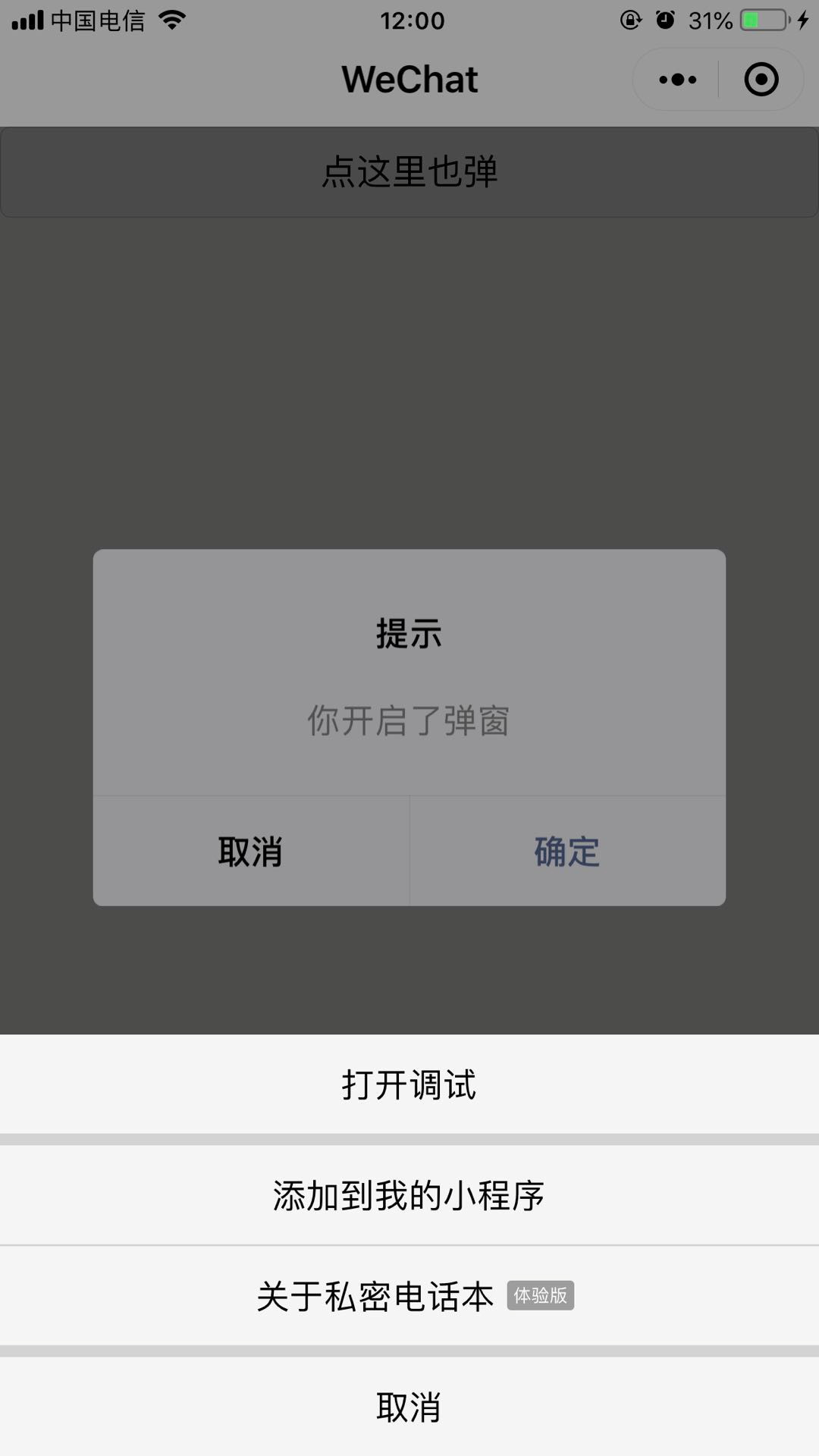819x1456 pixels.
Task: Dismiss the action sheet with bottom 取消
Action: (x=409, y=1407)
